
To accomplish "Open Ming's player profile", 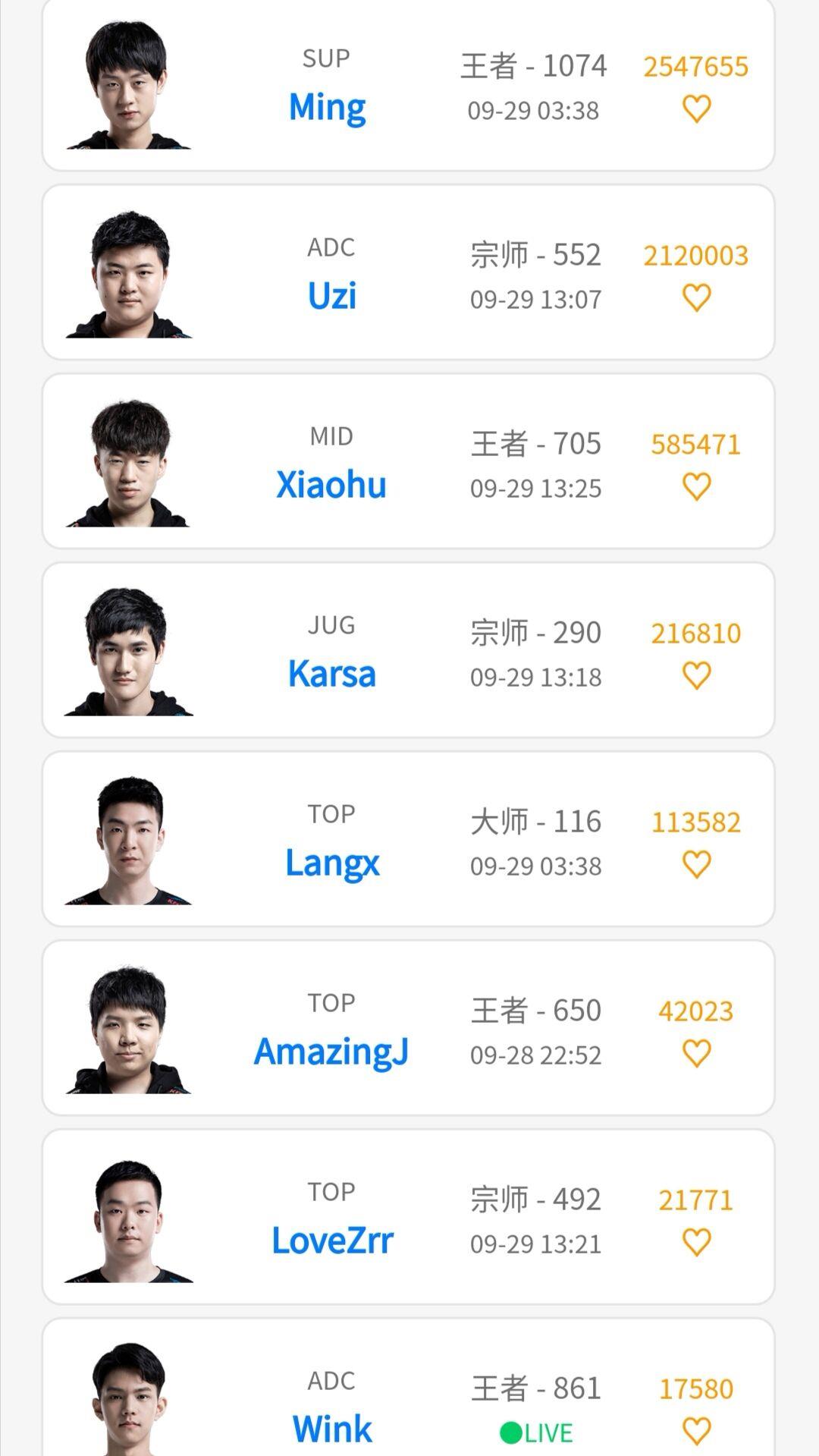I will point(328,107).
